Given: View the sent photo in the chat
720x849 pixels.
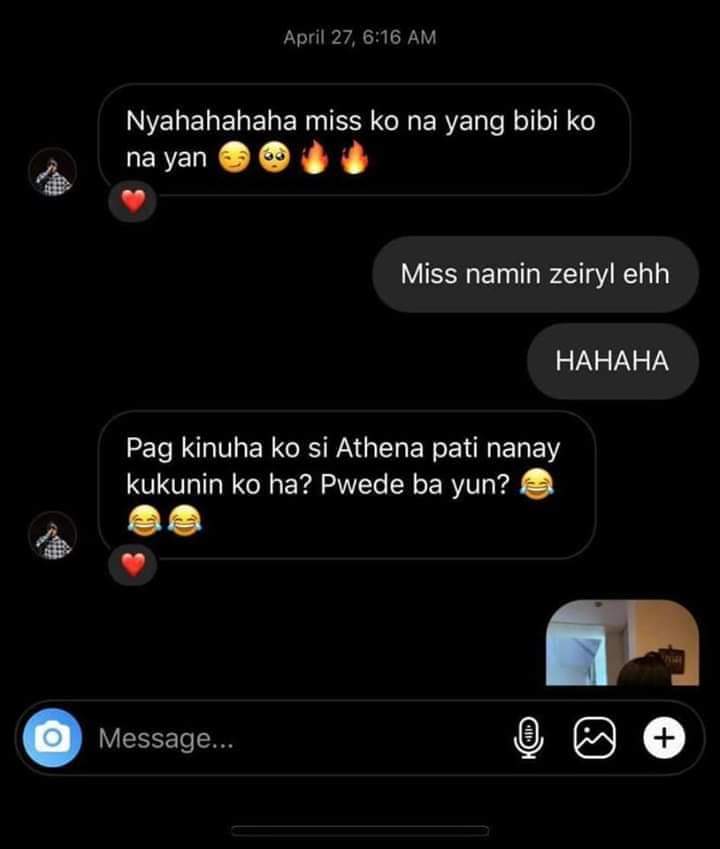Looking at the screenshot, I should click(623, 643).
